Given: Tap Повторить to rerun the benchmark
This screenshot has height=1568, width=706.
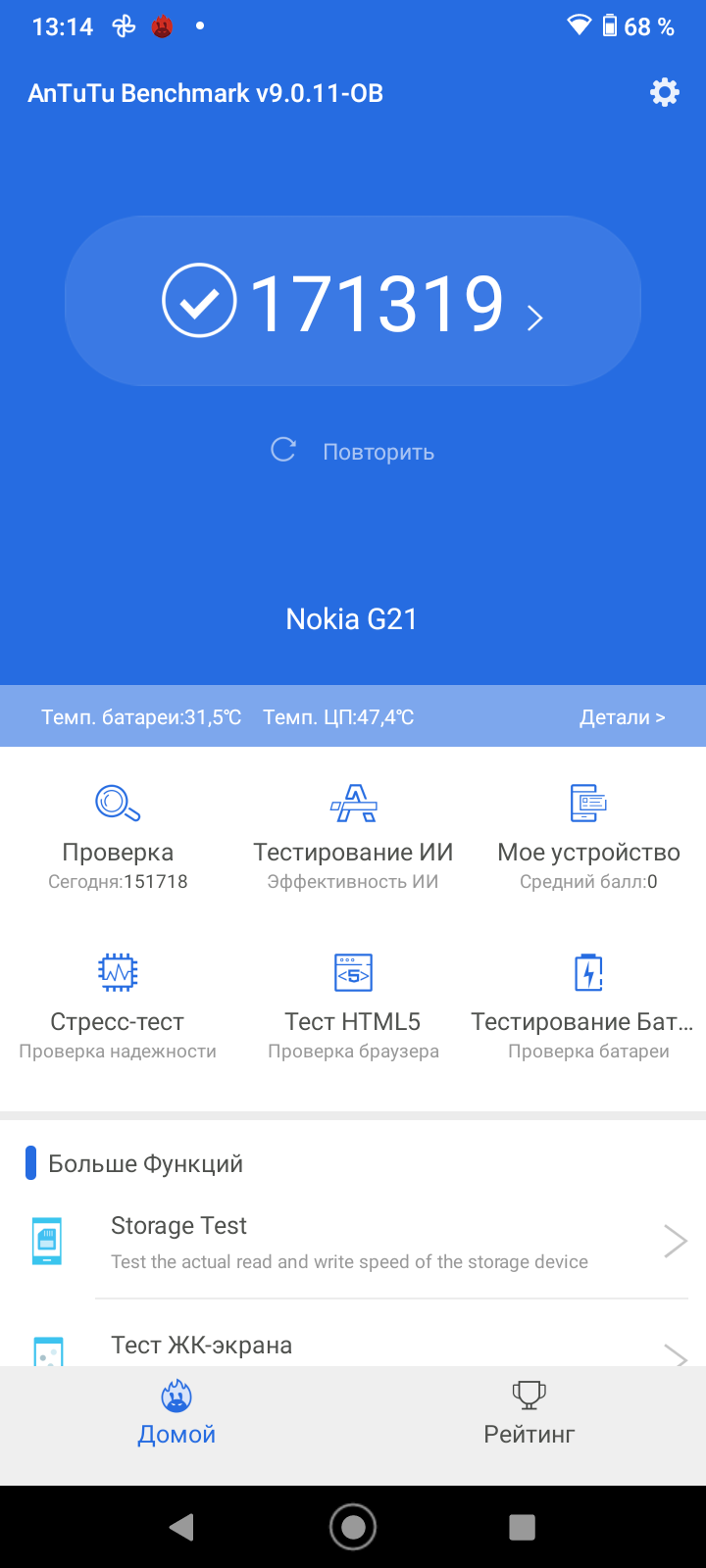Looking at the screenshot, I should click(x=353, y=451).
